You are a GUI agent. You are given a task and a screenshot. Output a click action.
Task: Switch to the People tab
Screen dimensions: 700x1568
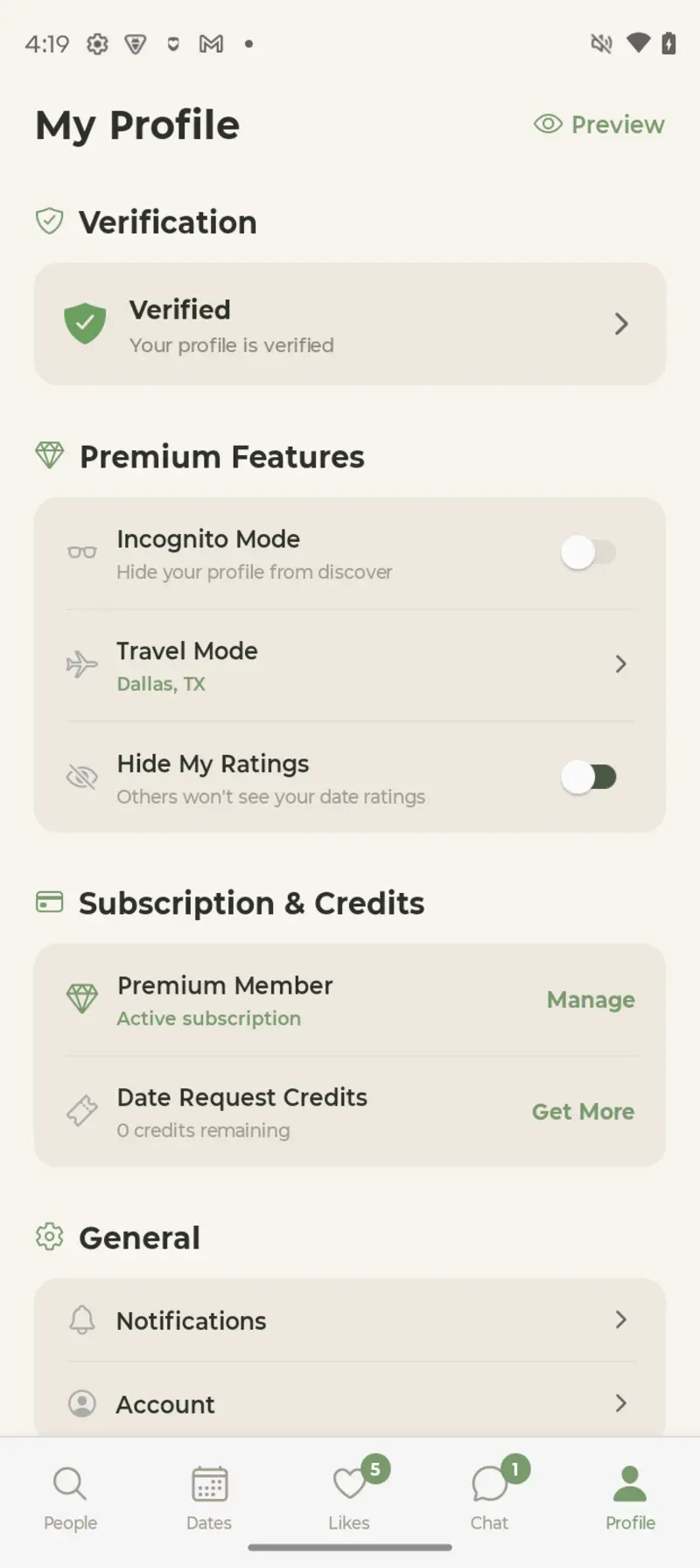coord(70,1498)
